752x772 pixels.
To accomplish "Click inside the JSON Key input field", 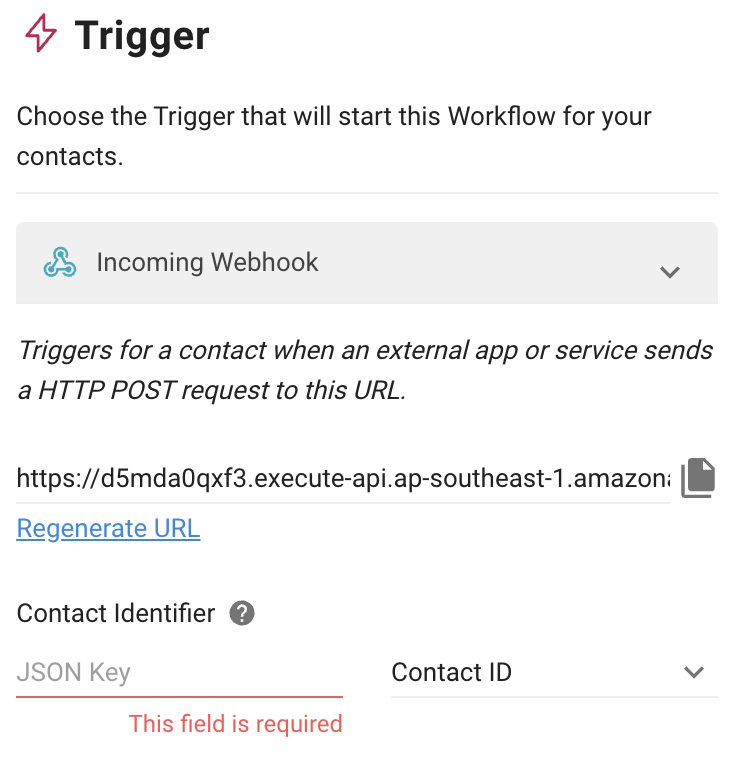I will (x=178, y=672).
